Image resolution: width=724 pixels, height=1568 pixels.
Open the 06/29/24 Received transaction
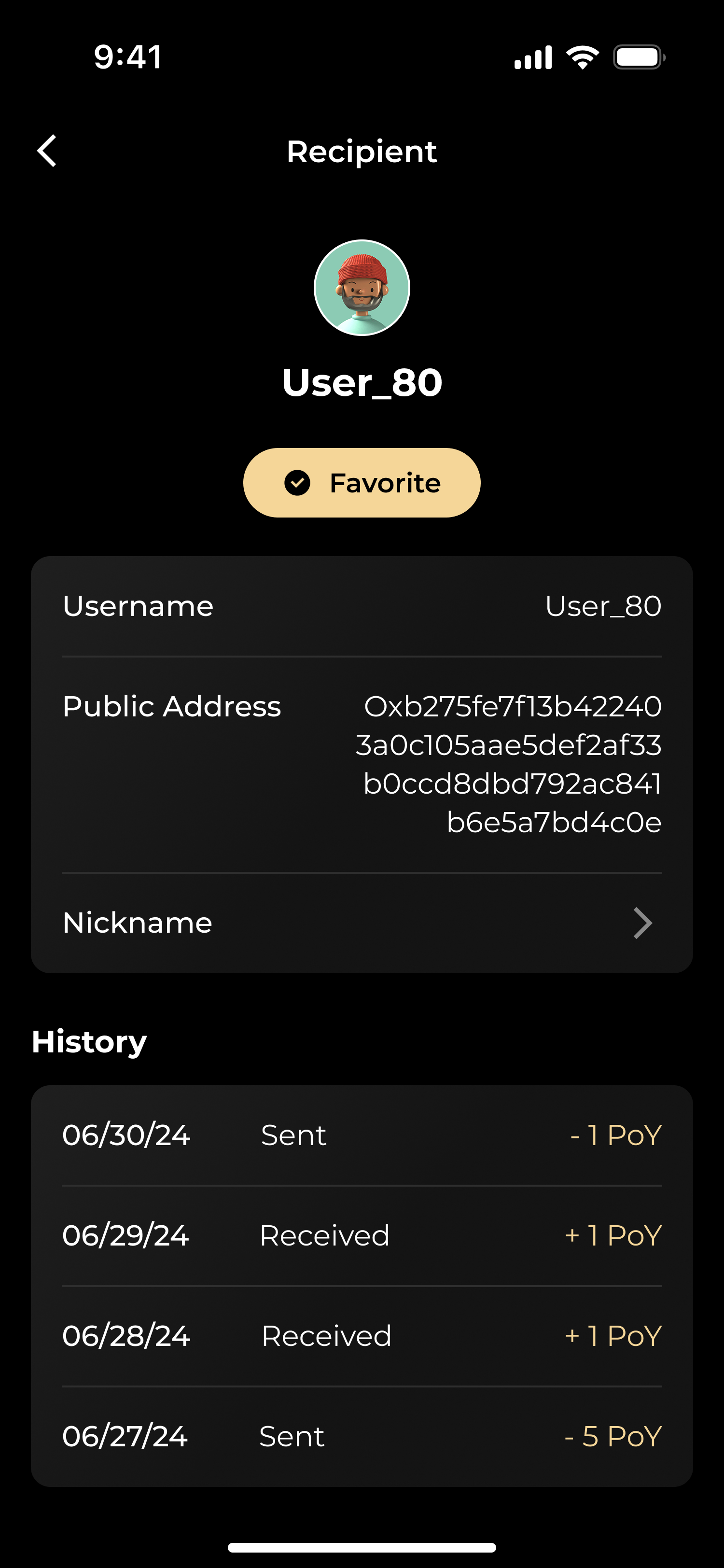click(x=362, y=1236)
